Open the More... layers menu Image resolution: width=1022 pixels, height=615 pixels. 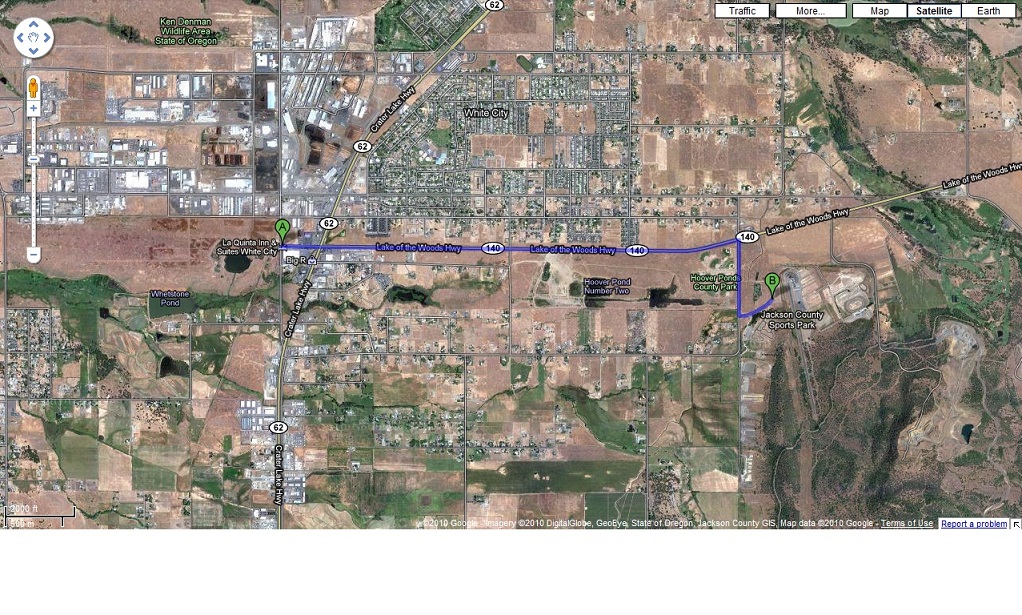pos(810,11)
